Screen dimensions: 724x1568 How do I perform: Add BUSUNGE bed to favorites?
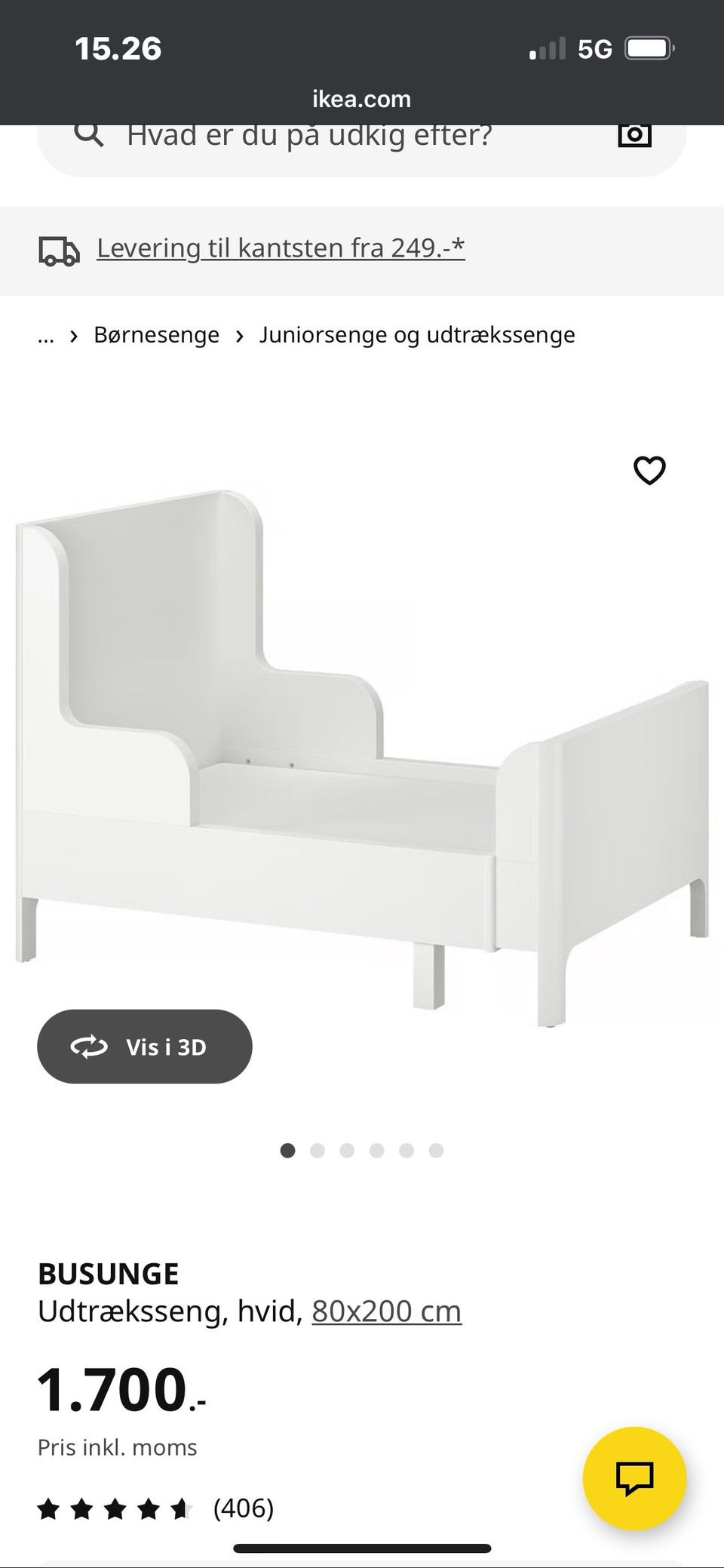(x=649, y=471)
